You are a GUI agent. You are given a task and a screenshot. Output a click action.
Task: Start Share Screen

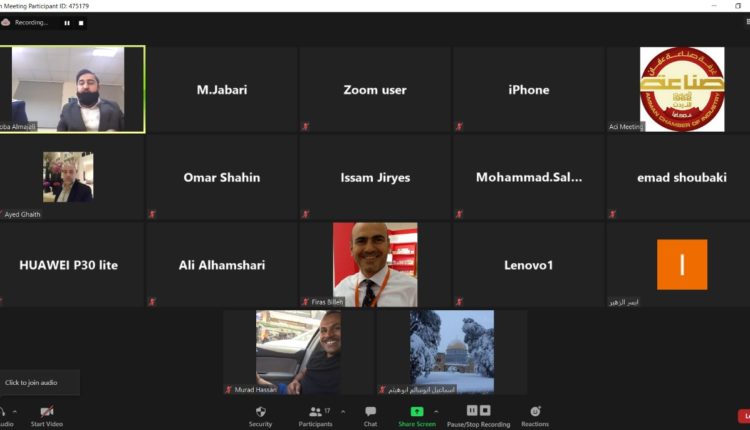(x=417, y=415)
